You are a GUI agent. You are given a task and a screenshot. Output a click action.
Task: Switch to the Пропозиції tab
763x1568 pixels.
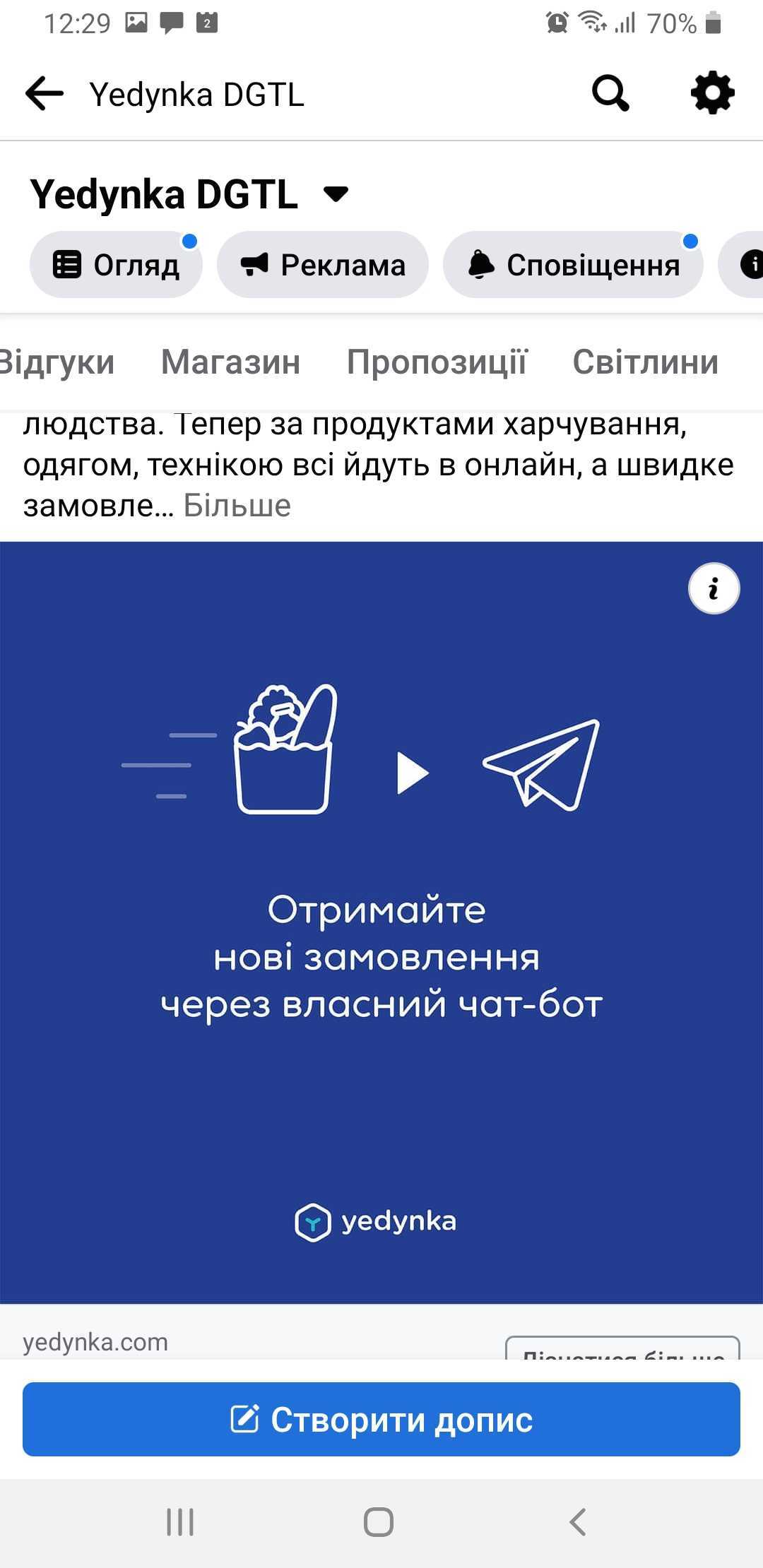[437, 362]
